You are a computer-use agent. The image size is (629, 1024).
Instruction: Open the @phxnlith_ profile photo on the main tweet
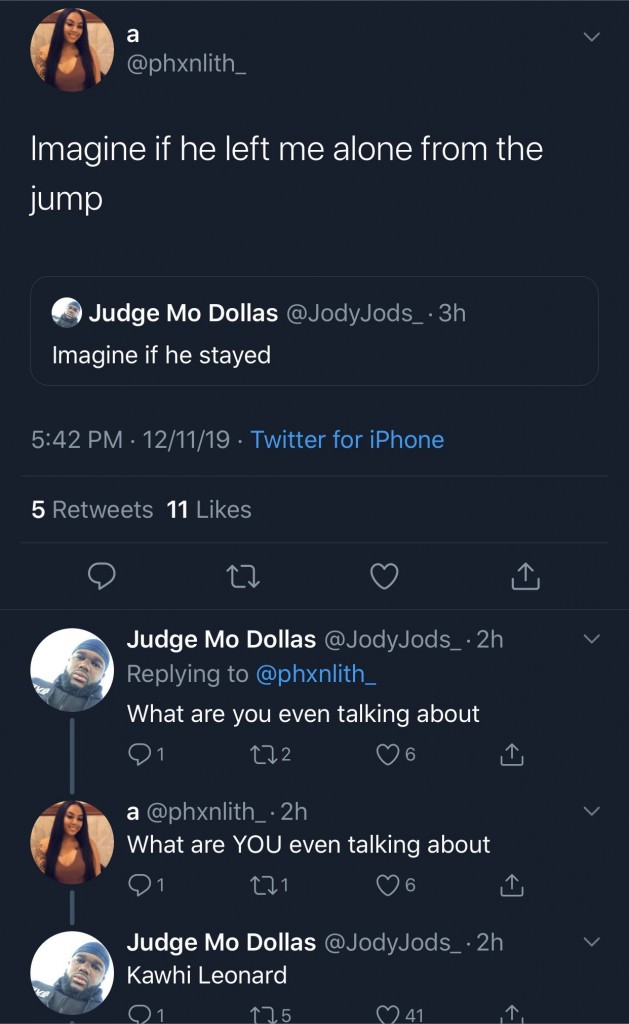point(69,52)
